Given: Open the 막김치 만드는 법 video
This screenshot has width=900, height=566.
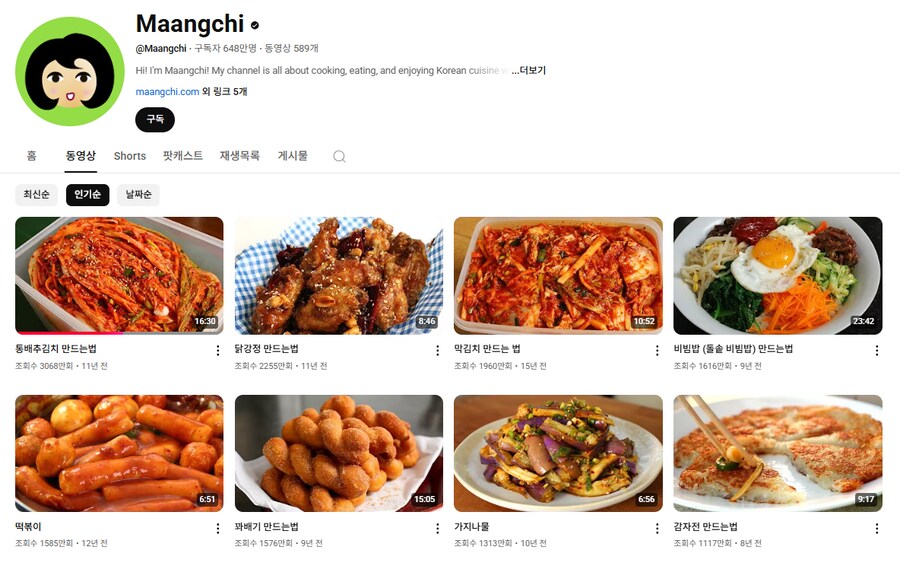Looking at the screenshot, I should coord(558,275).
